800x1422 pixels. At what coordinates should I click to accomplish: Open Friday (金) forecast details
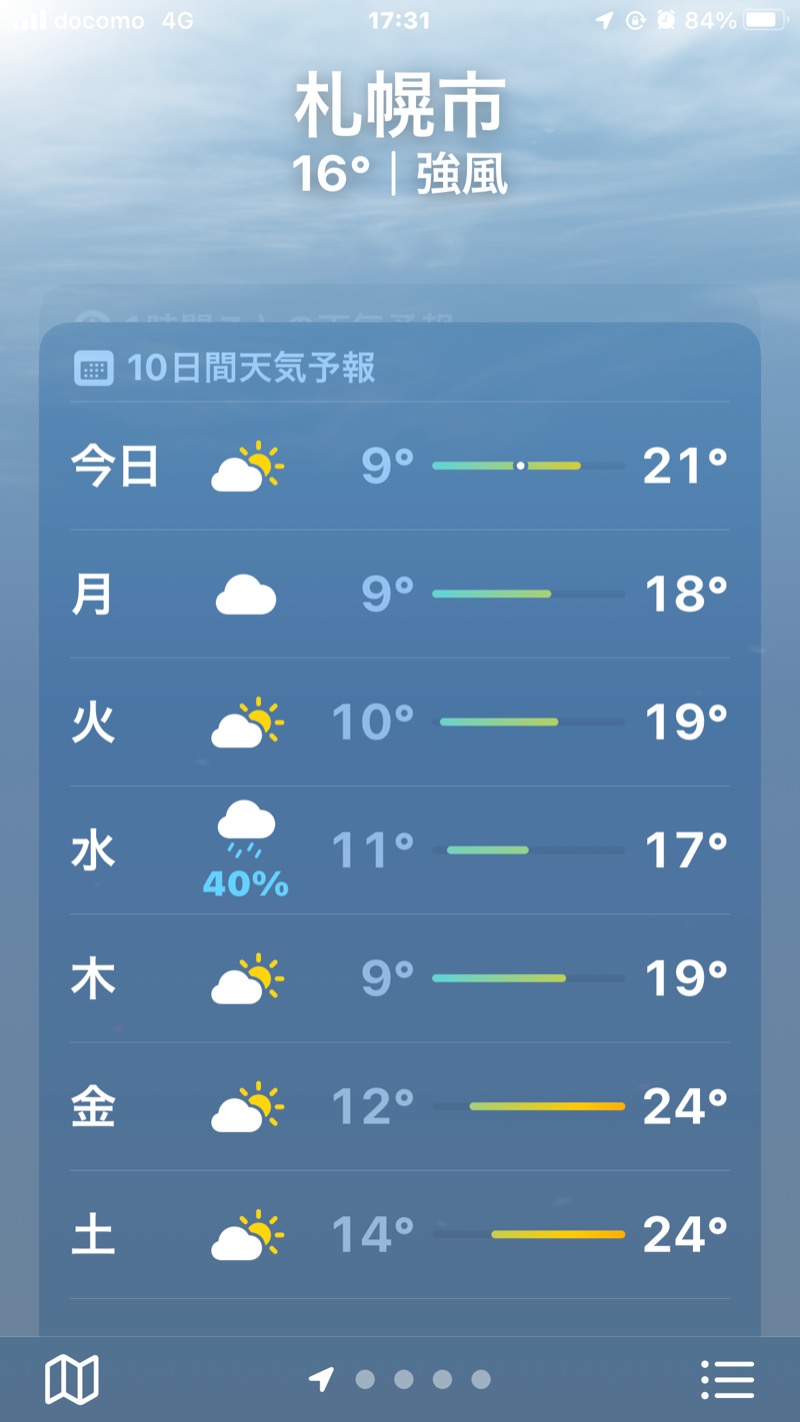coord(400,1107)
